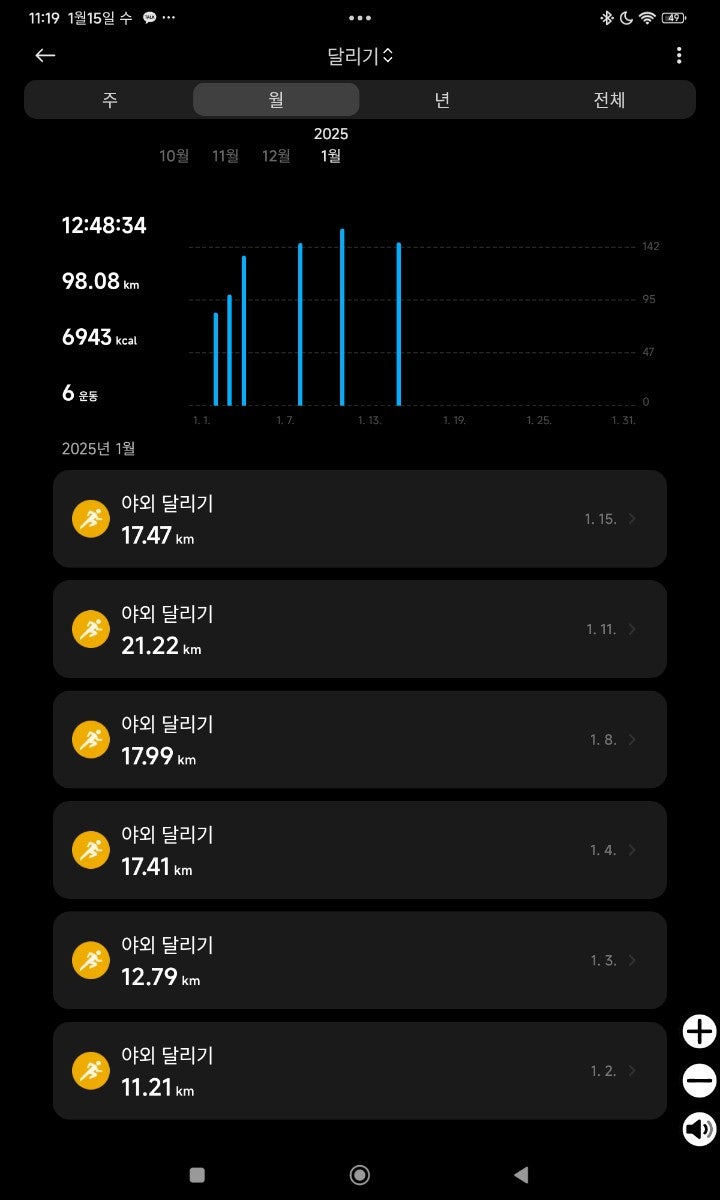Tap the floating plus button
The width and height of the screenshot is (720, 1200).
(x=700, y=1032)
